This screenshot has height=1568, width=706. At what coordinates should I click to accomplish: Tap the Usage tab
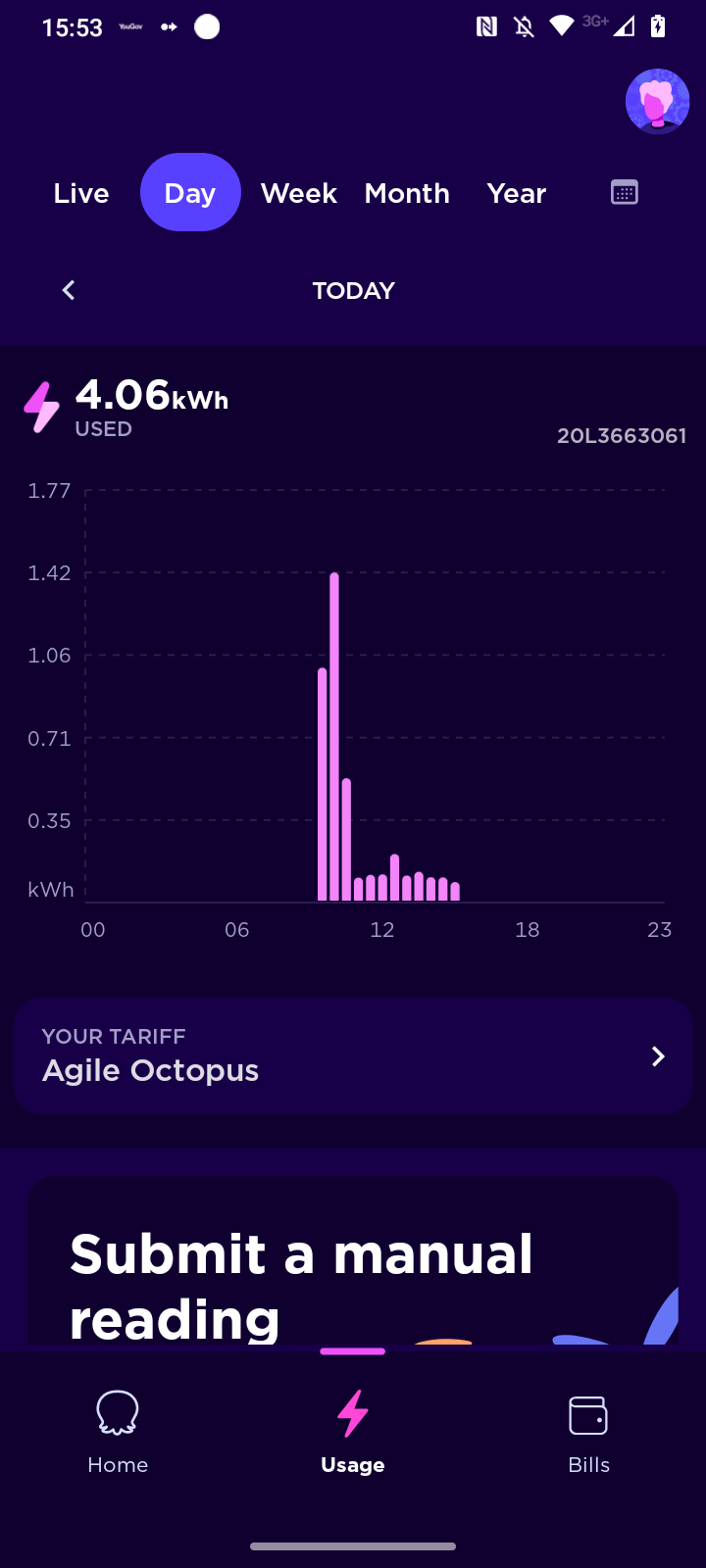[353, 1433]
